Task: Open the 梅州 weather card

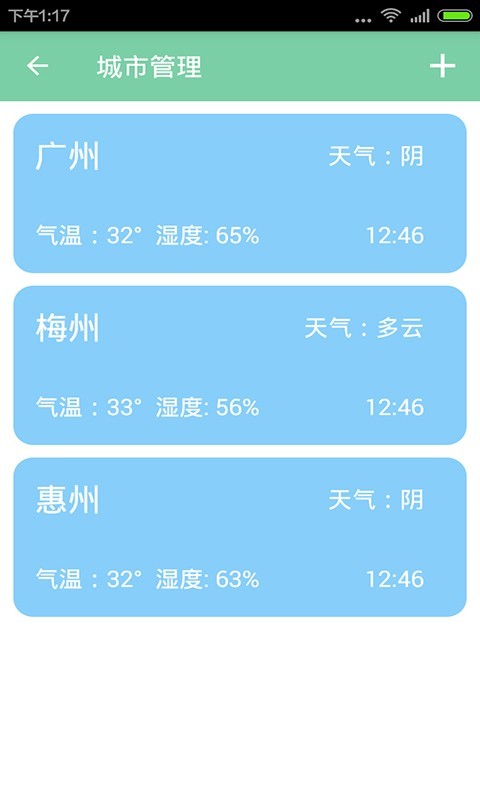Action: pos(240,365)
